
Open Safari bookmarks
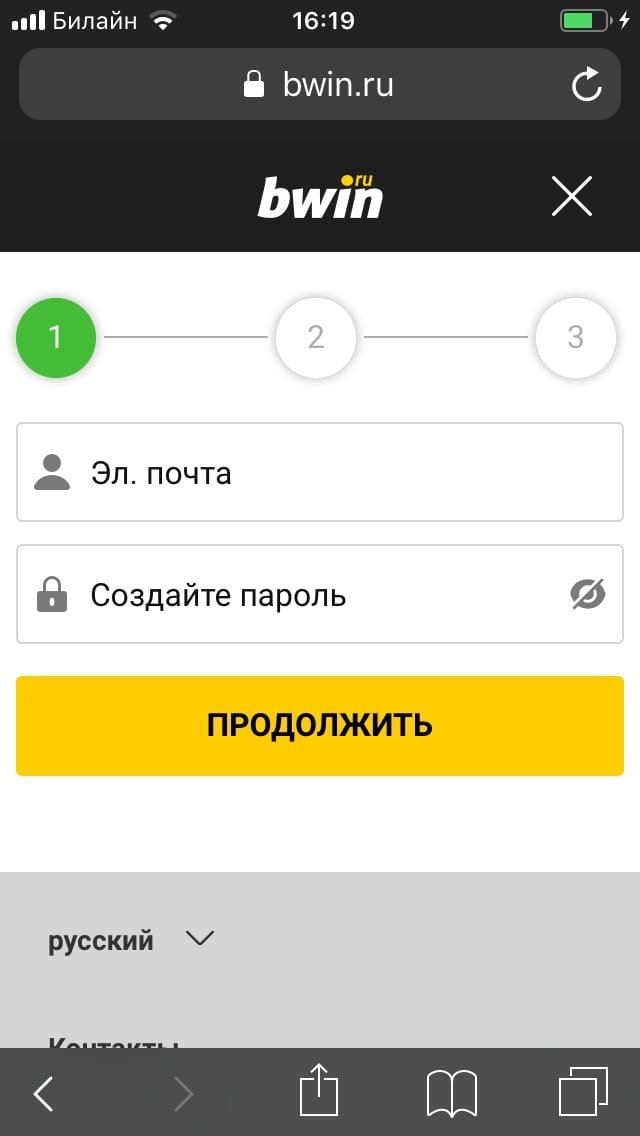click(x=452, y=1093)
